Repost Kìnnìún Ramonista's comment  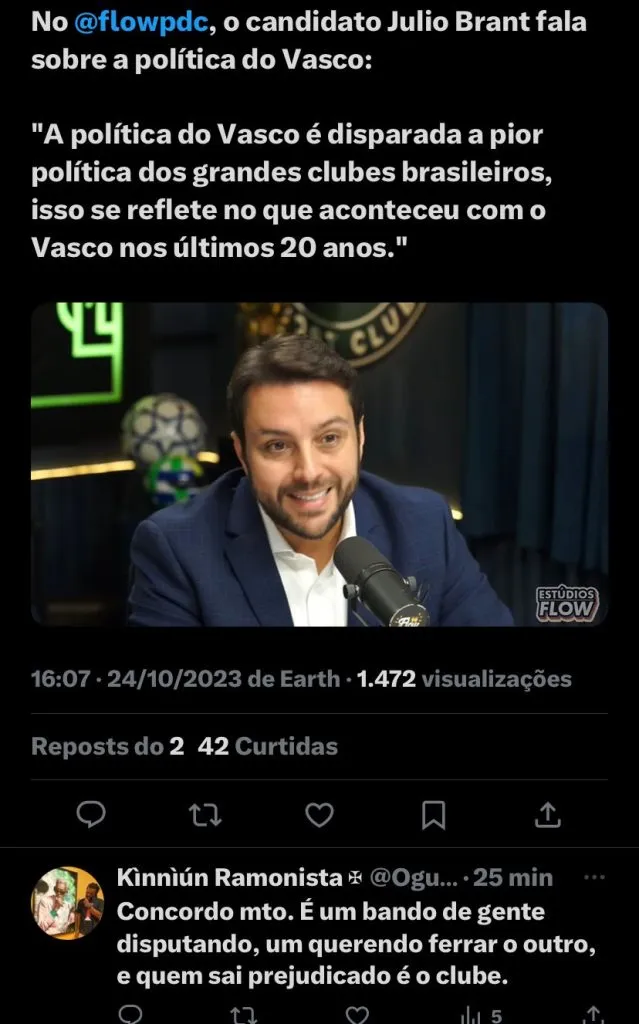tap(243, 1014)
